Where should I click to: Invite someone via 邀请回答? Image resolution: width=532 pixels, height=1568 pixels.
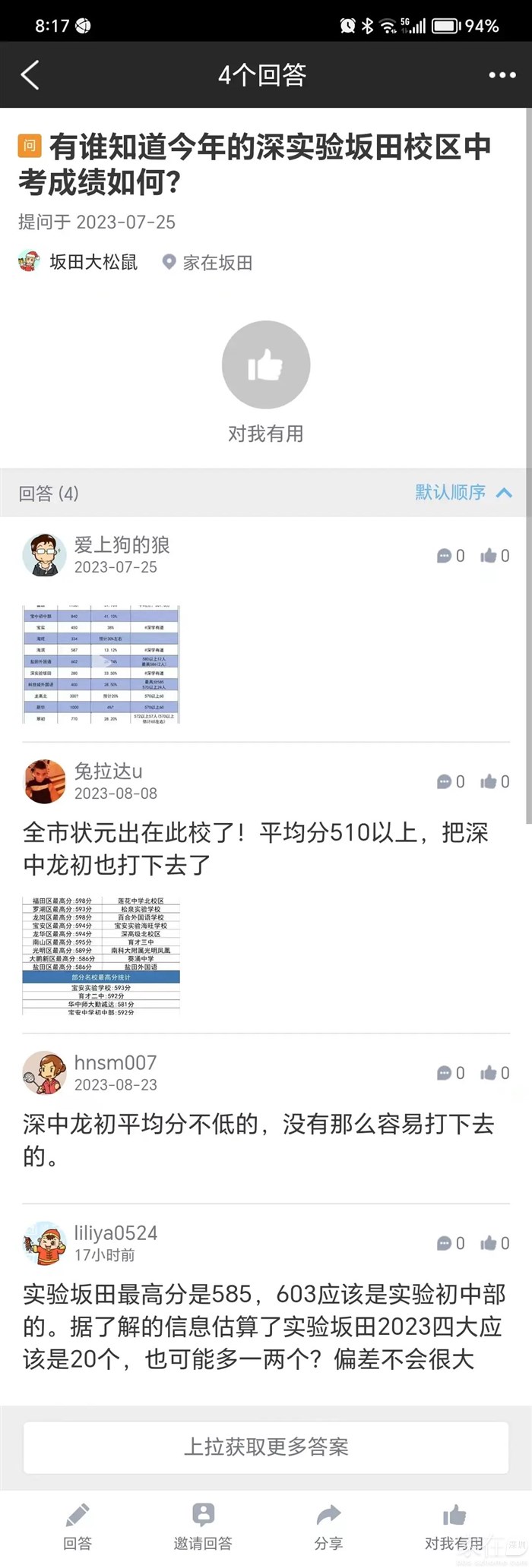point(203,1526)
